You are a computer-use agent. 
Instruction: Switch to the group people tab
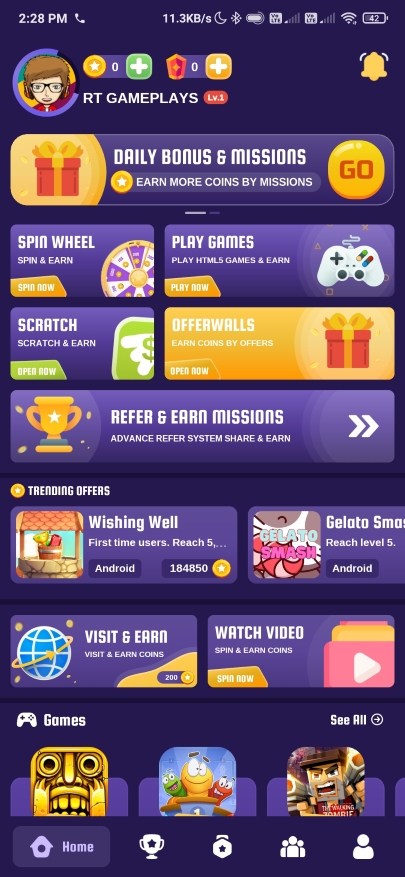click(x=293, y=847)
